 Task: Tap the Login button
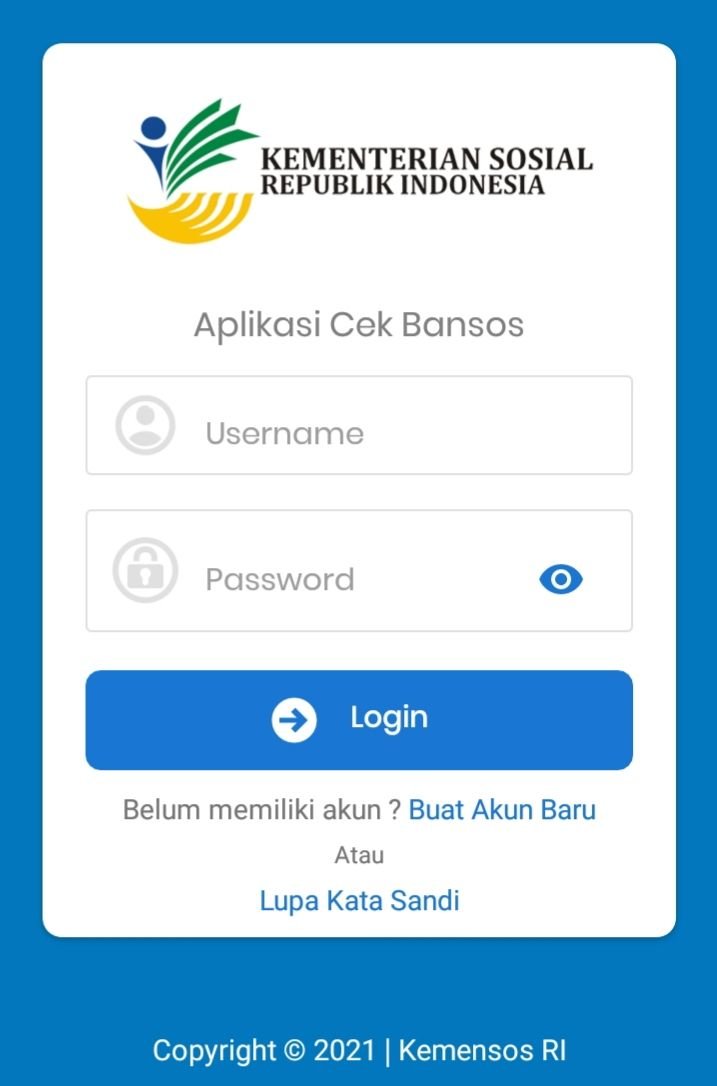click(359, 719)
